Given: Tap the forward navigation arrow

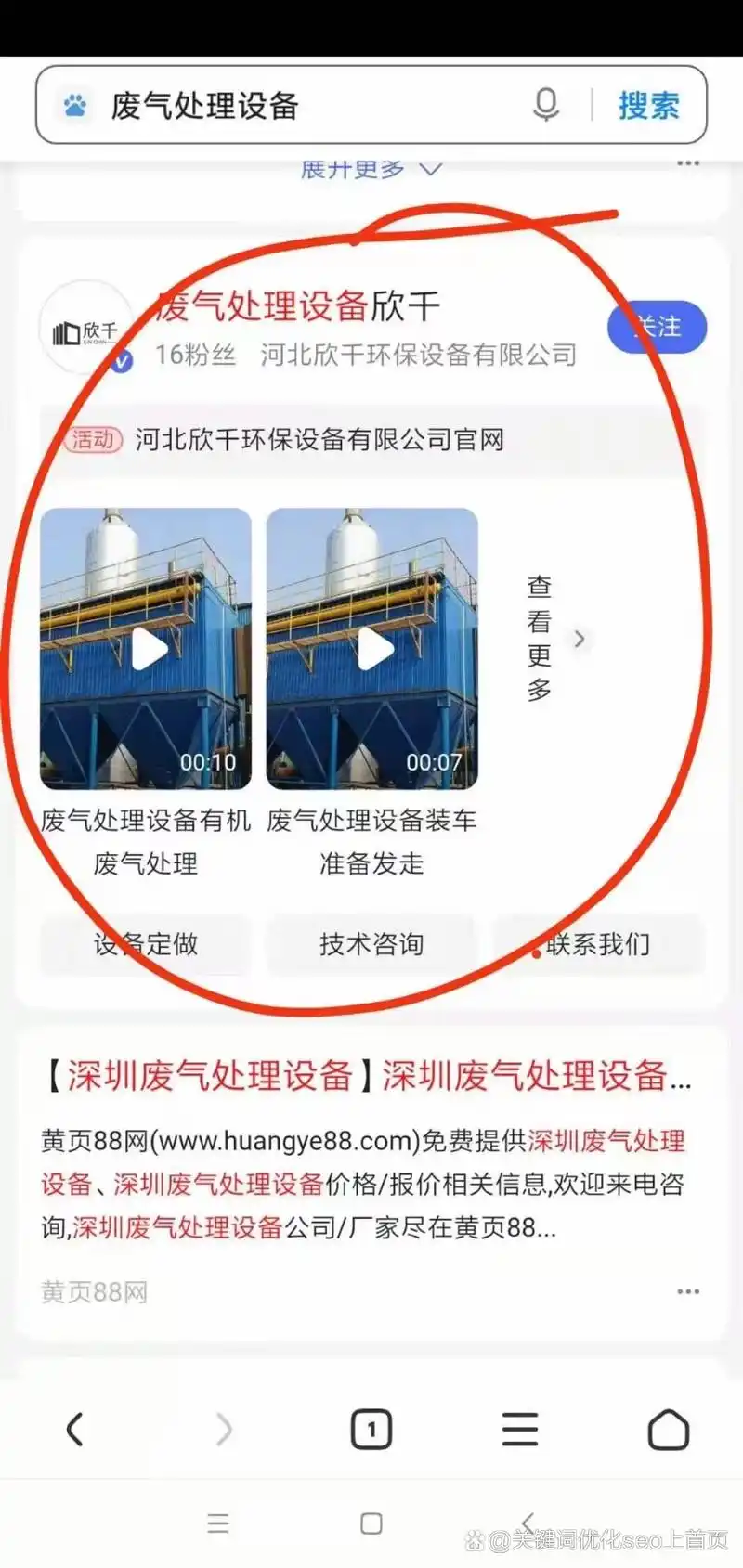Looking at the screenshot, I should (x=221, y=1430).
